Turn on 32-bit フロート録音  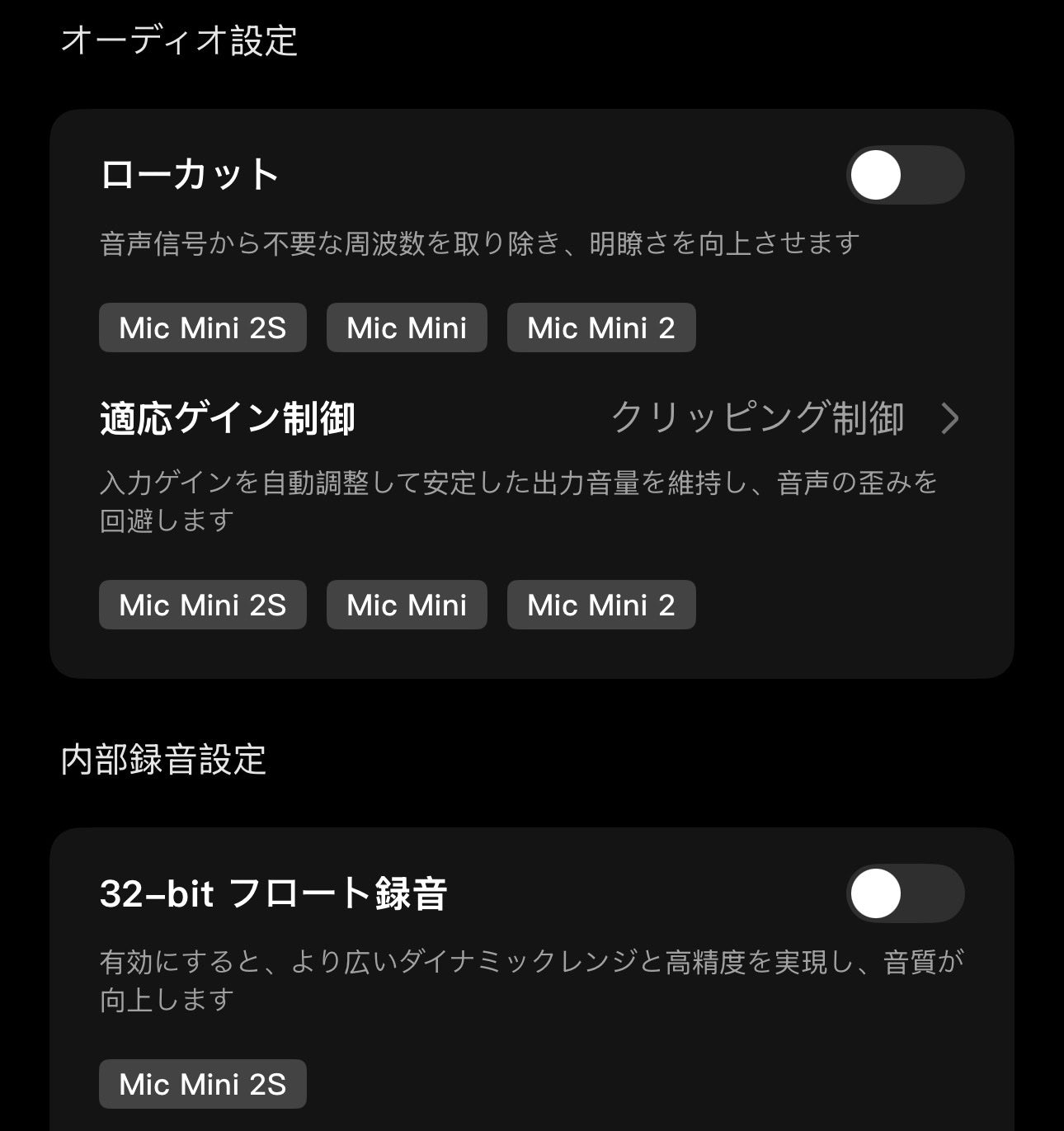[905, 893]
